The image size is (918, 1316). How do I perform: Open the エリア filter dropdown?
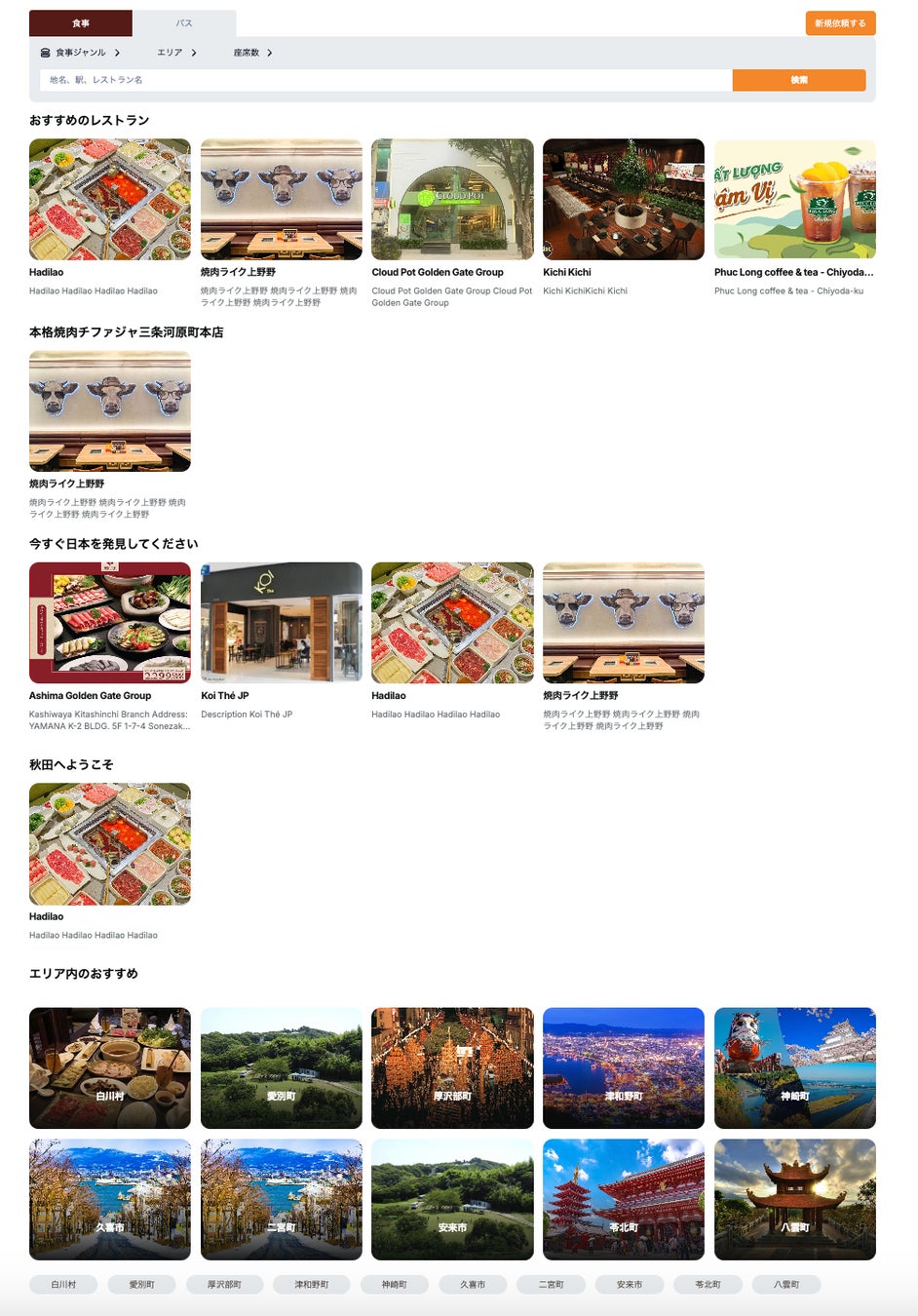pos(176,53)
